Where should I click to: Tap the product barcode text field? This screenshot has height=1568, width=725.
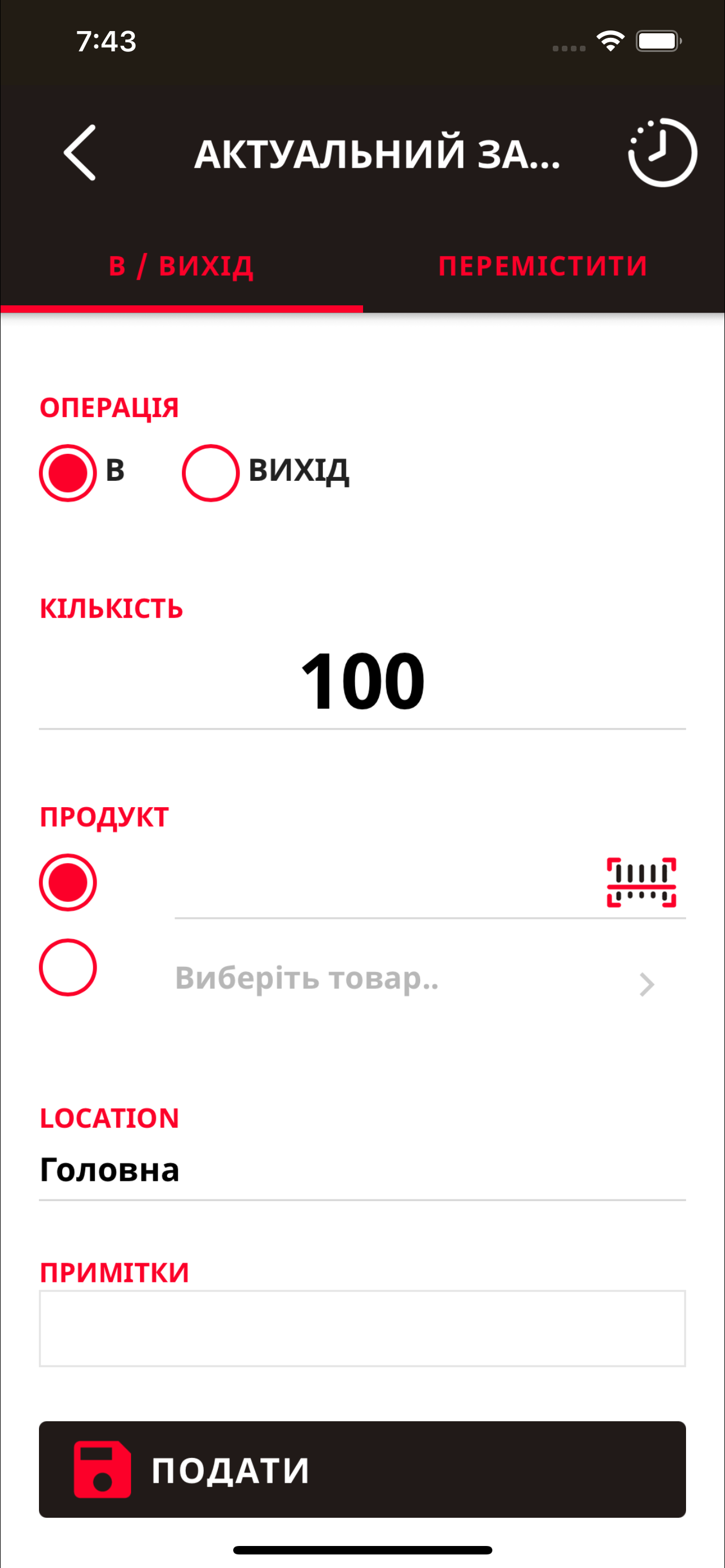(383, 886)
